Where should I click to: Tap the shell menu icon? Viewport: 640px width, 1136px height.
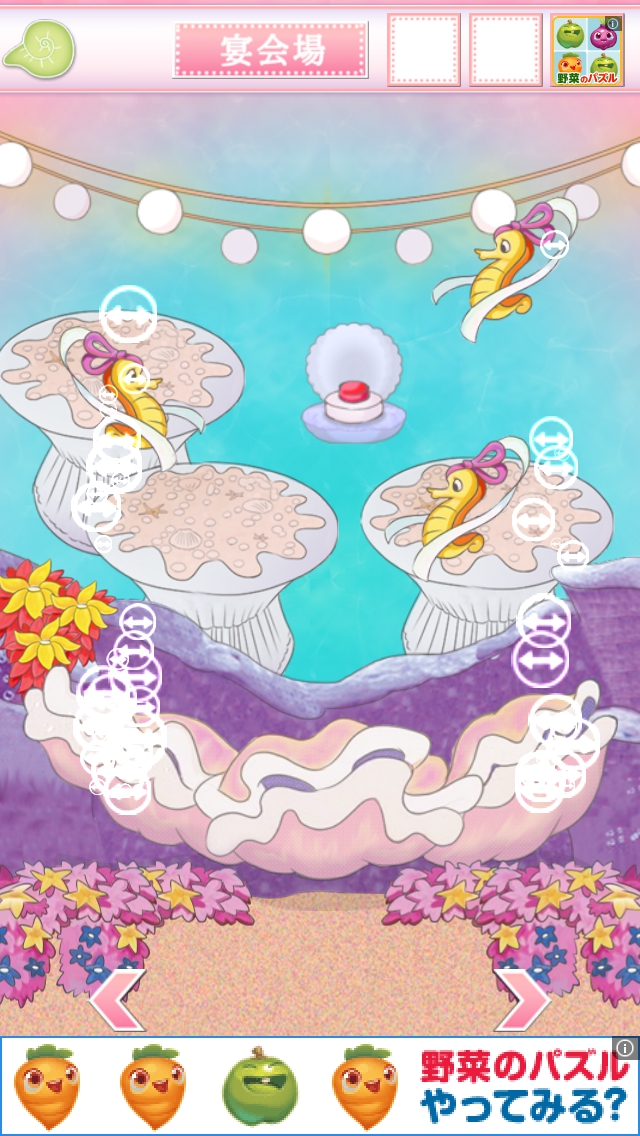pyautogui.click(x=40, y=49)
